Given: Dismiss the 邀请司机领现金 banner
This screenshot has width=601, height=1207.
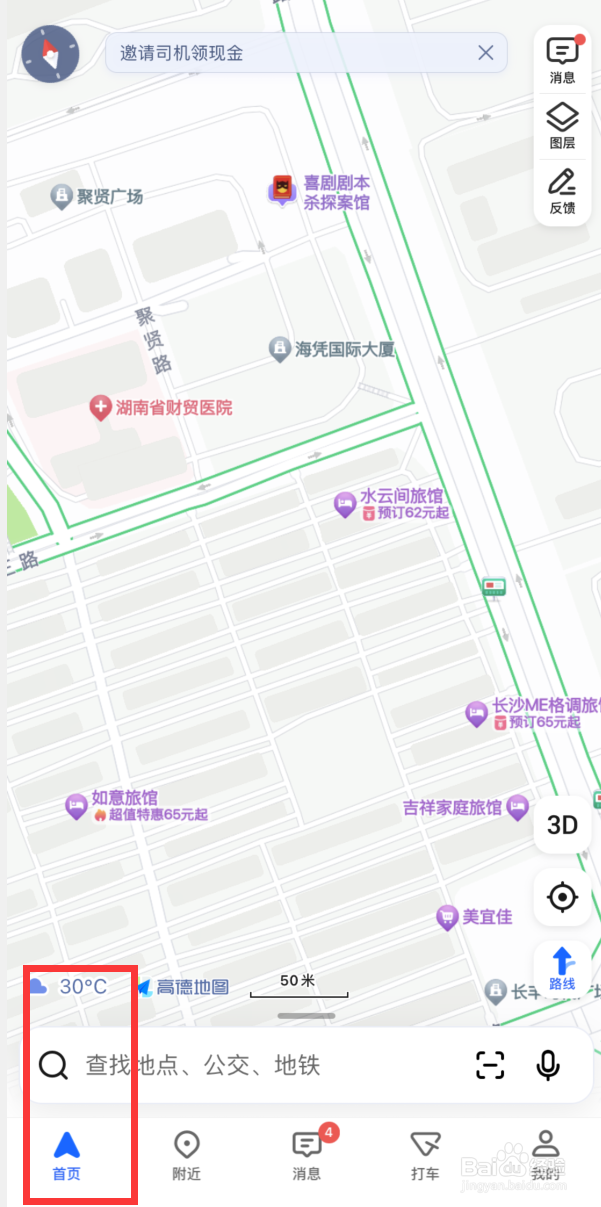Looking at the screenshot, I should (x=486, y=53).
